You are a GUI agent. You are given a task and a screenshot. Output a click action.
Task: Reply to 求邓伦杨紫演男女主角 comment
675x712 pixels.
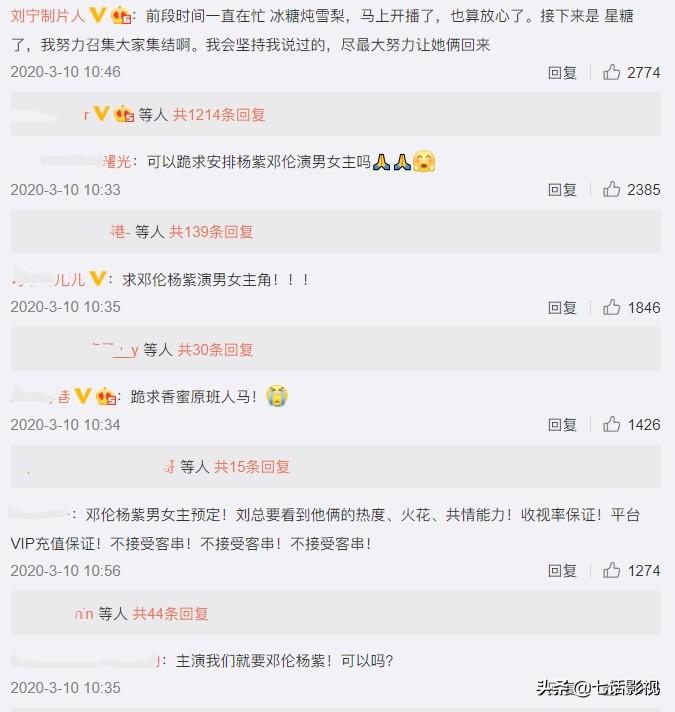click(x=562, y=307)
